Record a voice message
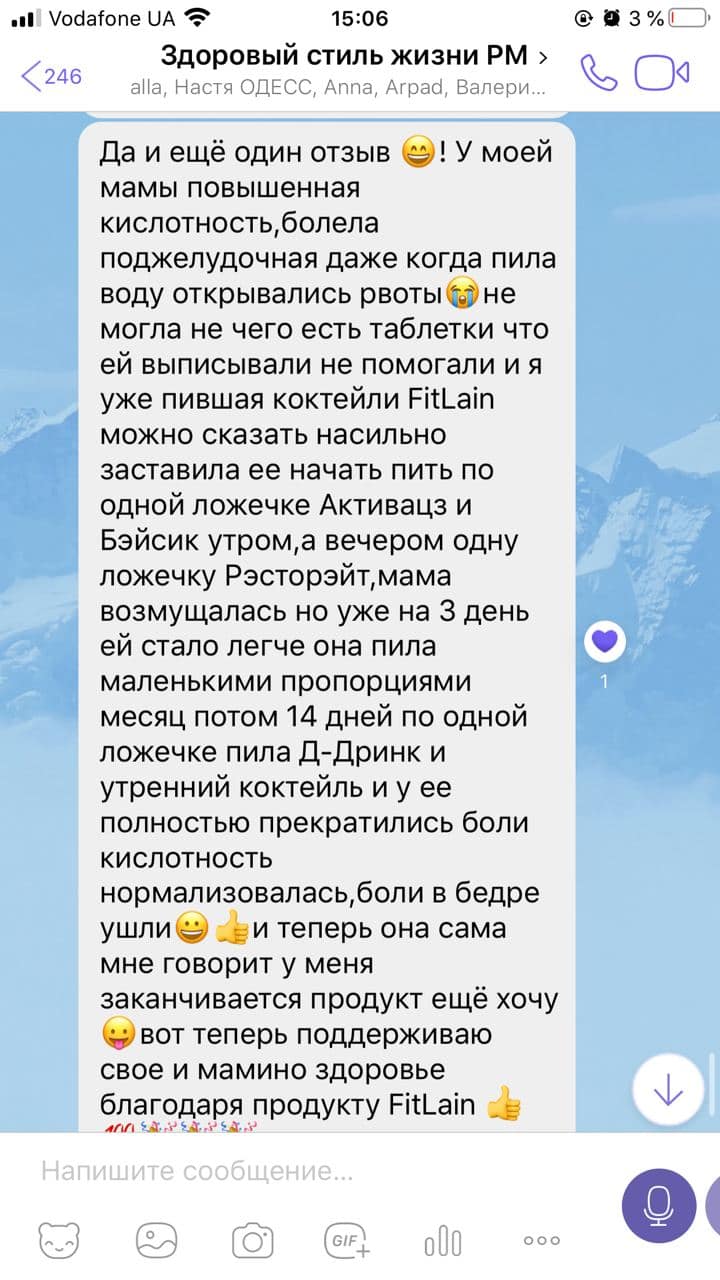Screen dimensions: 720x1280 click(x=657, y=1207)
